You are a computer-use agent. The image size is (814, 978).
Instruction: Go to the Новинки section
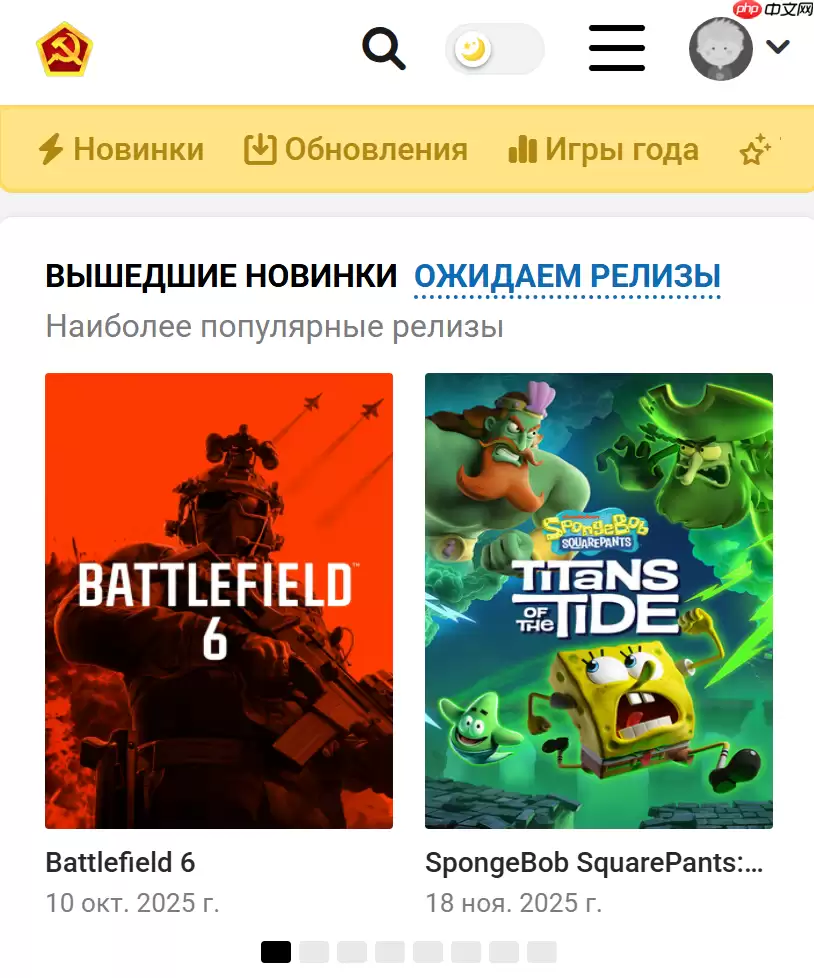(x=121, y=150)
